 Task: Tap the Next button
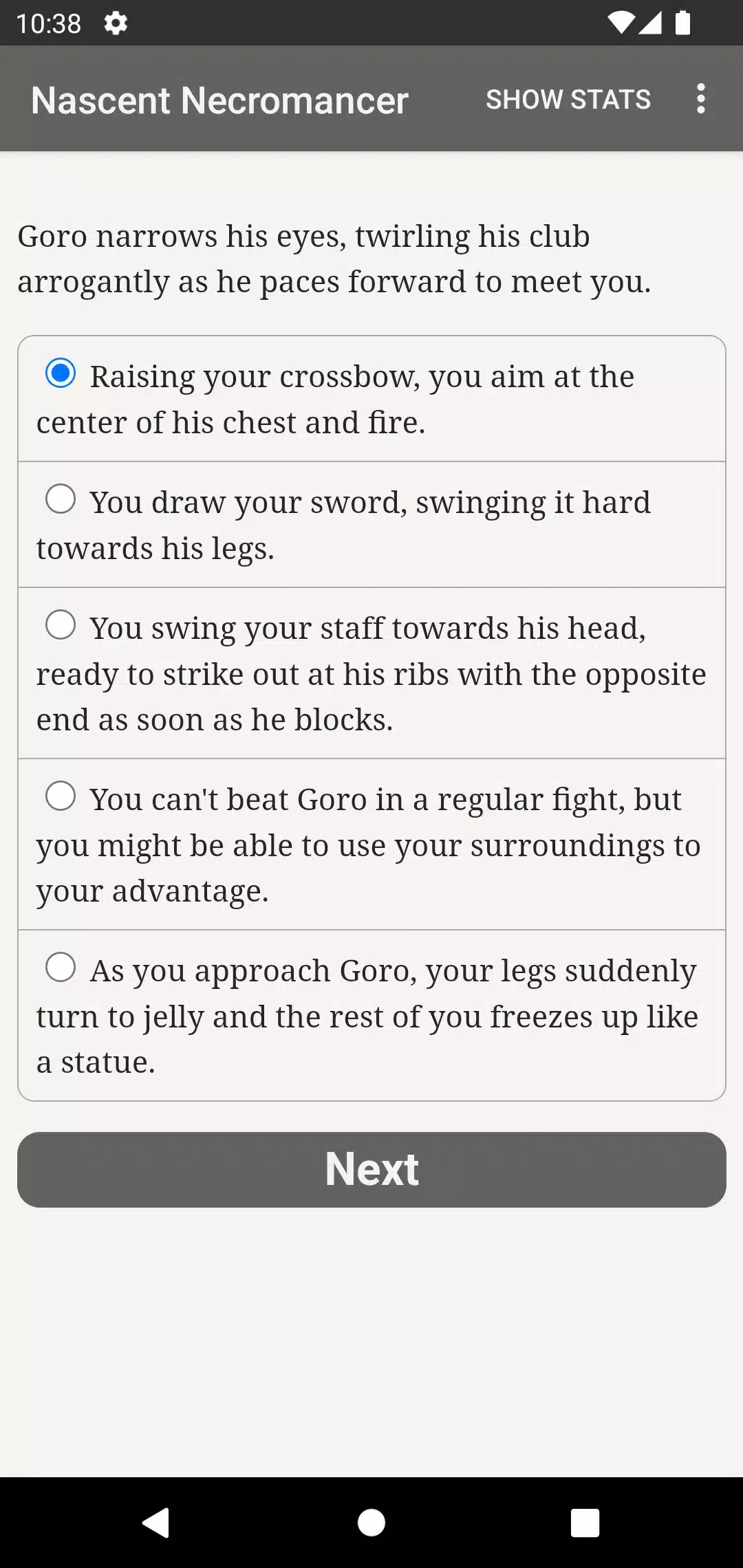click(371, 1169)
